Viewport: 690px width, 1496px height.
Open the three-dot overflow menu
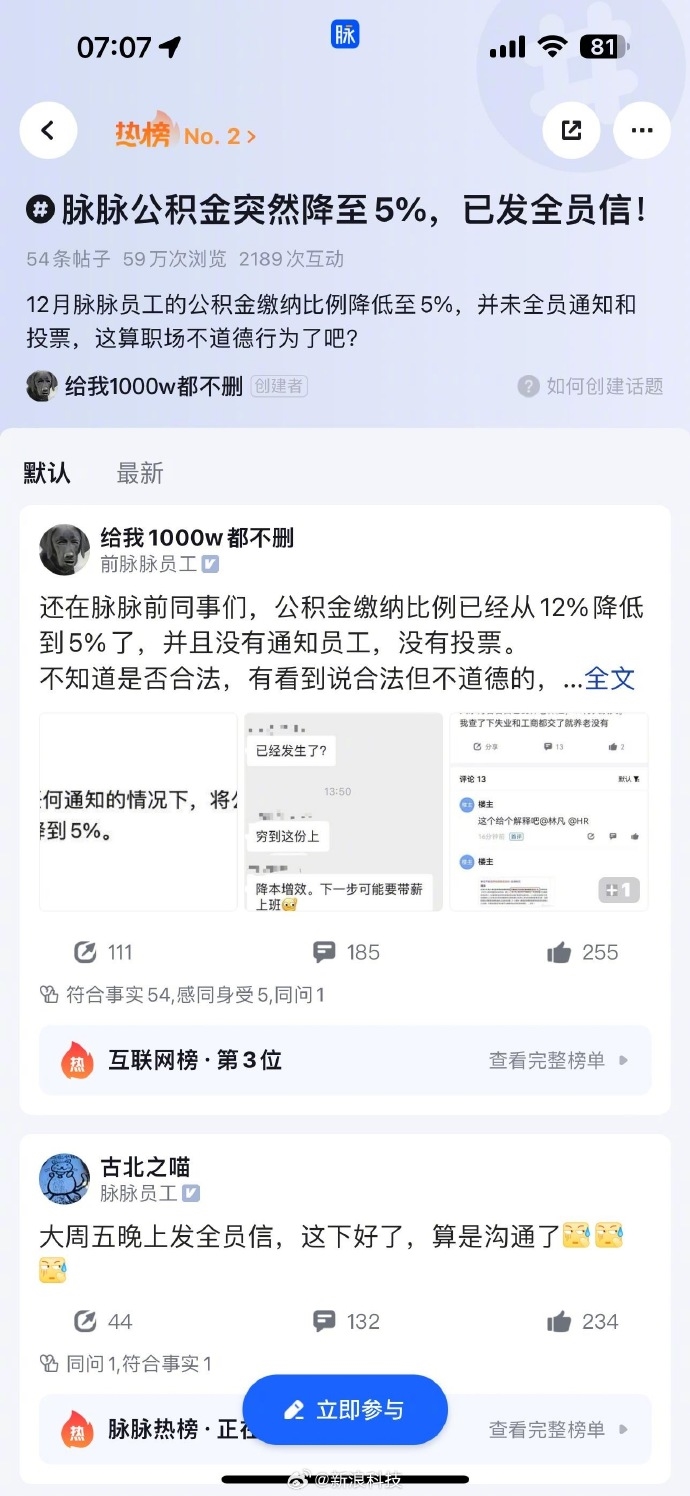pos(641,130)
